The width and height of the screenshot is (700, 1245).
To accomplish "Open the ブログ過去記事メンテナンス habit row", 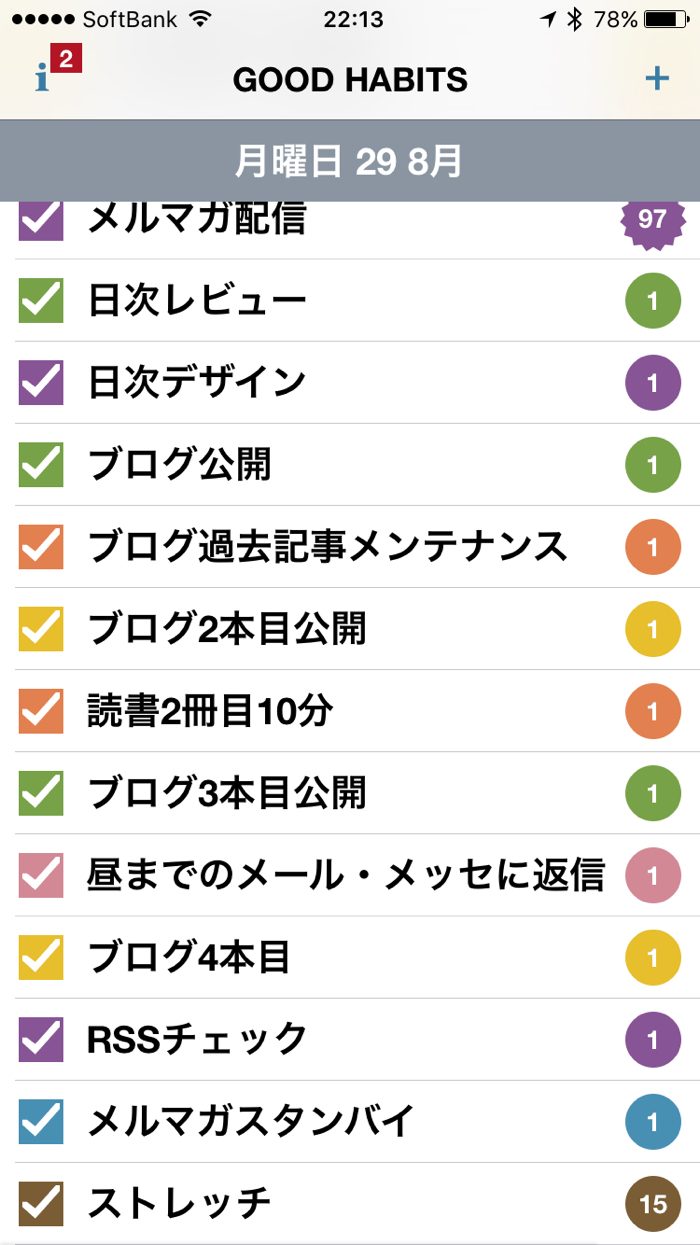I will [328, 546].
